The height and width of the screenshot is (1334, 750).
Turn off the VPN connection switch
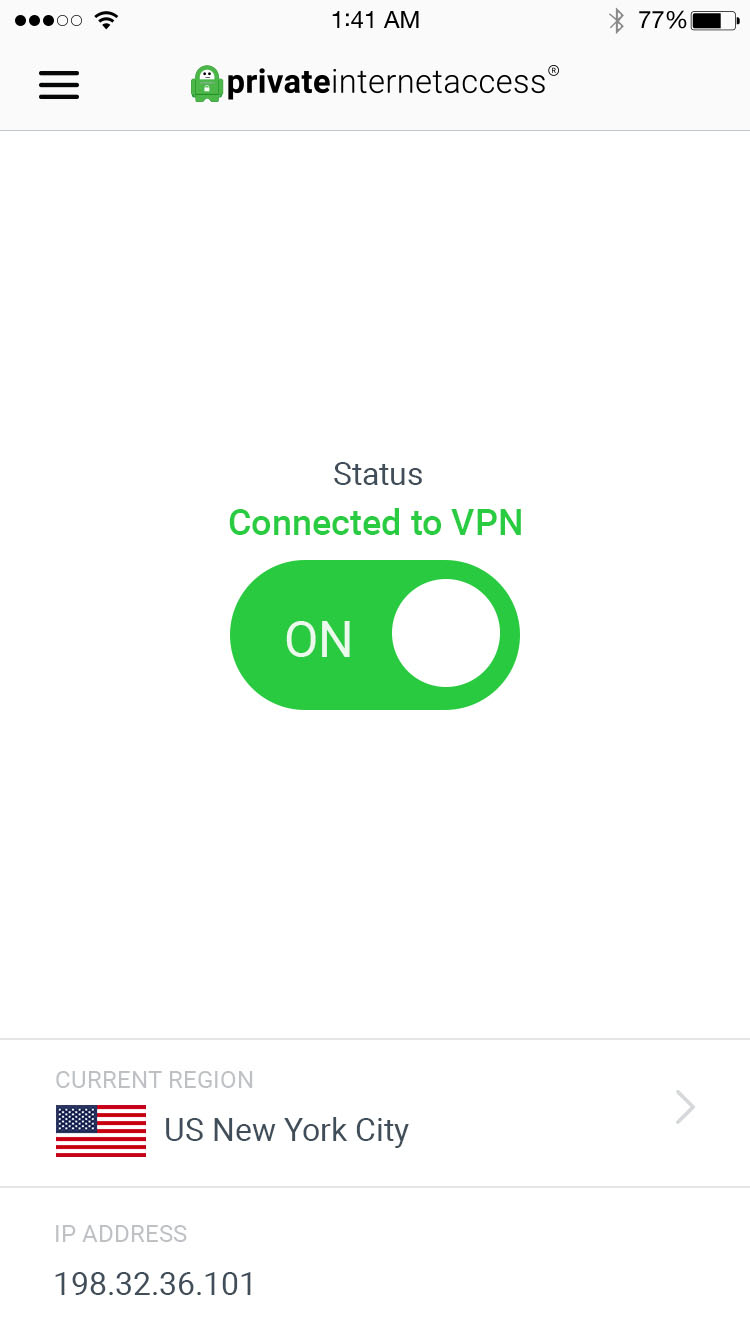(375, 635)
